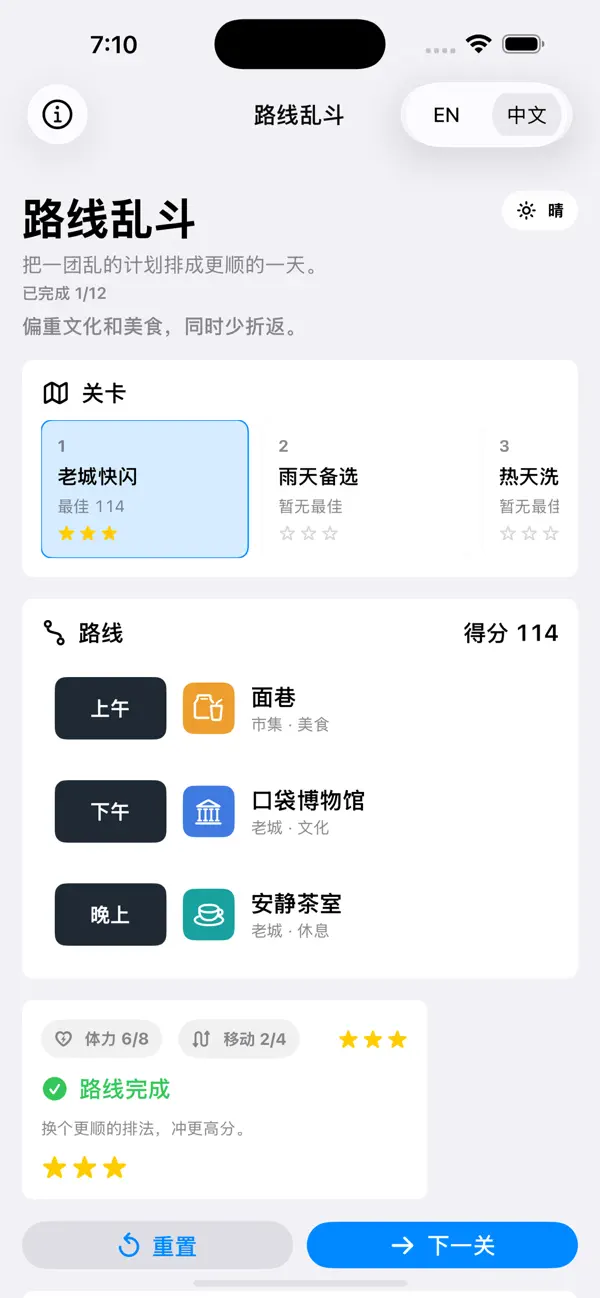Tap the 下午 time slot
Screen dimensions: 600x1298
(x=110, y=811)
